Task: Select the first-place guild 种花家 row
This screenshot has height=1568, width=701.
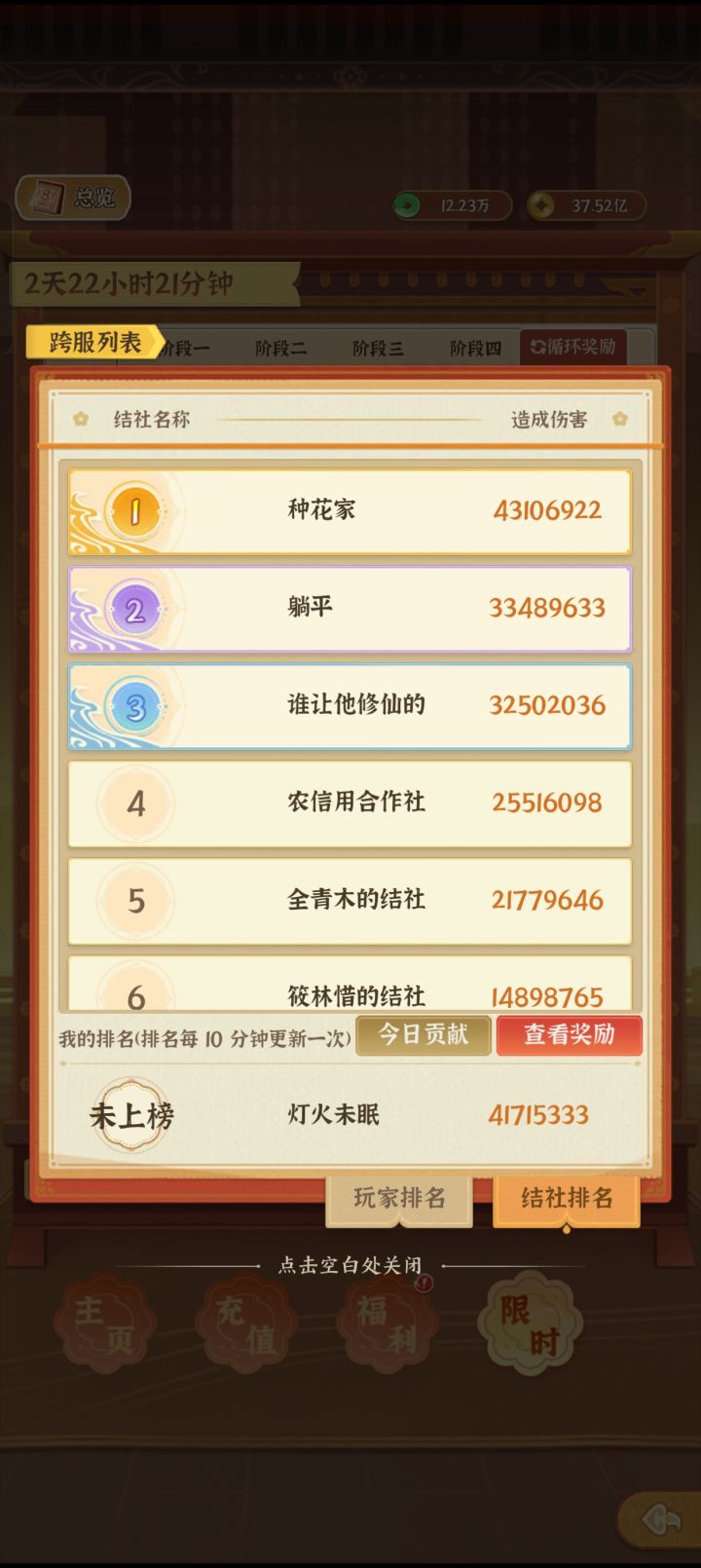Action: click(x=350, y=512)
